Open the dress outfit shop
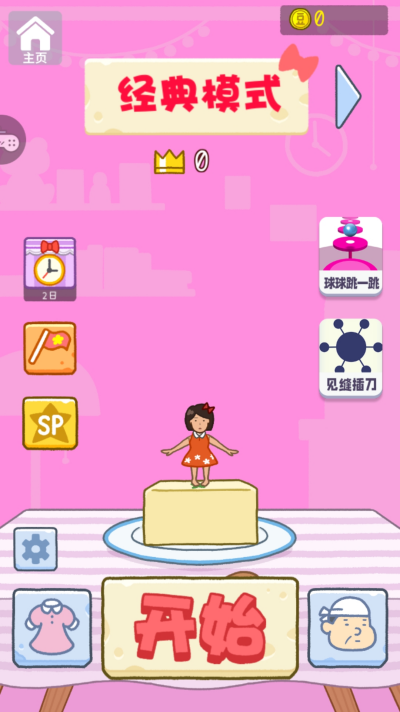This screenshot has width=400, height=712. 52,628
